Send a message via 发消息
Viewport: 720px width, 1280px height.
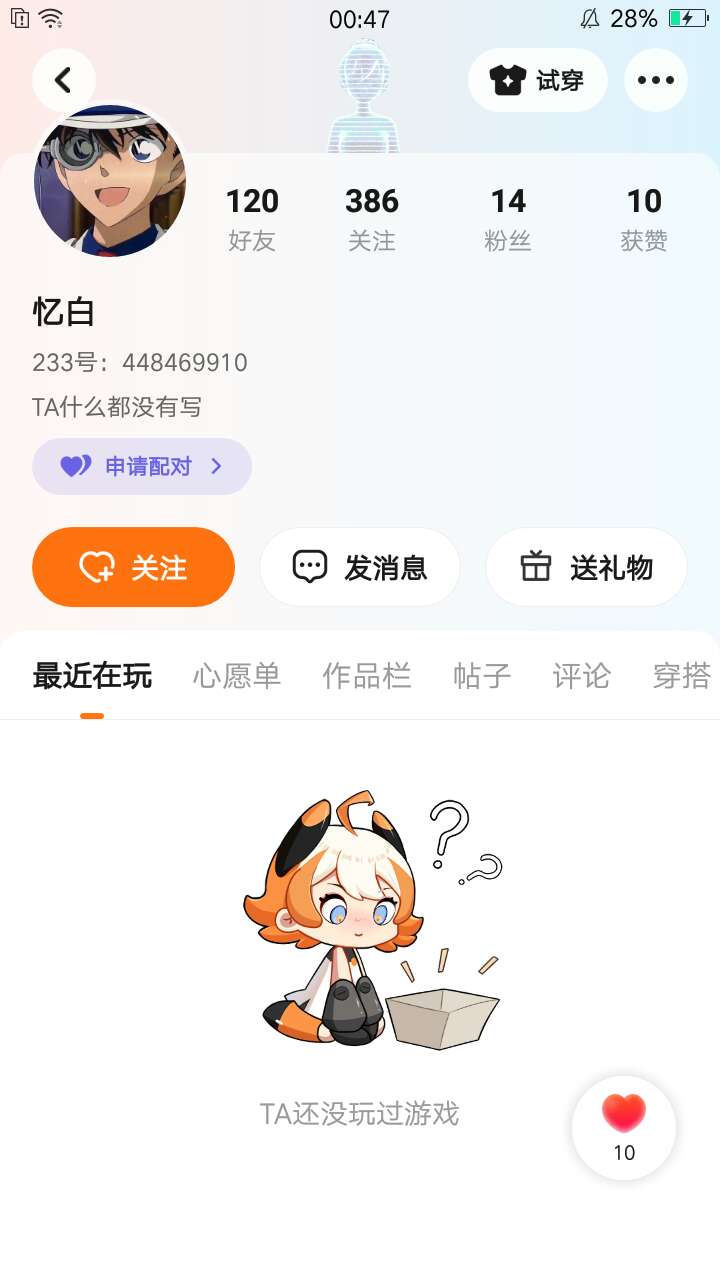(x=360, y=567)
